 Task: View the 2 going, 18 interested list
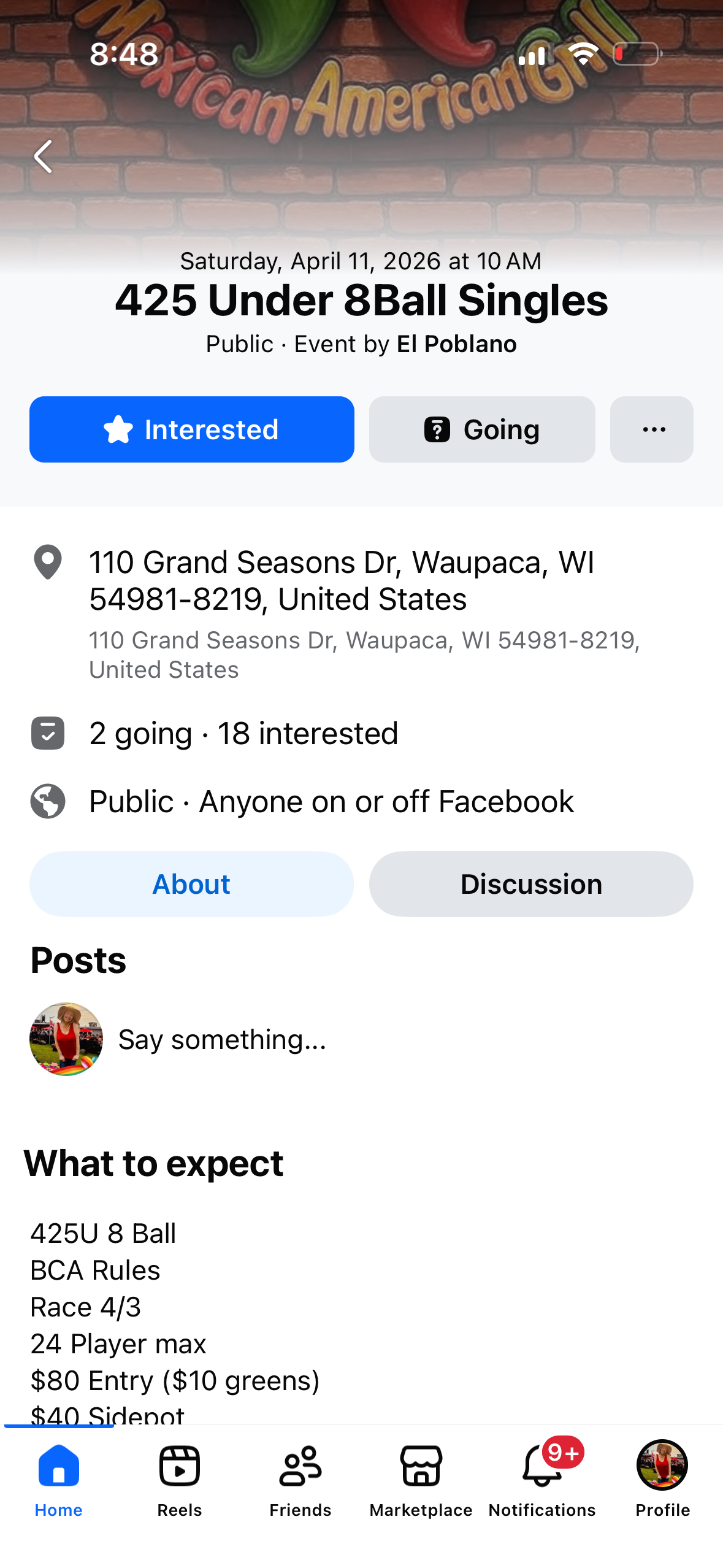(x=243, y=733)
